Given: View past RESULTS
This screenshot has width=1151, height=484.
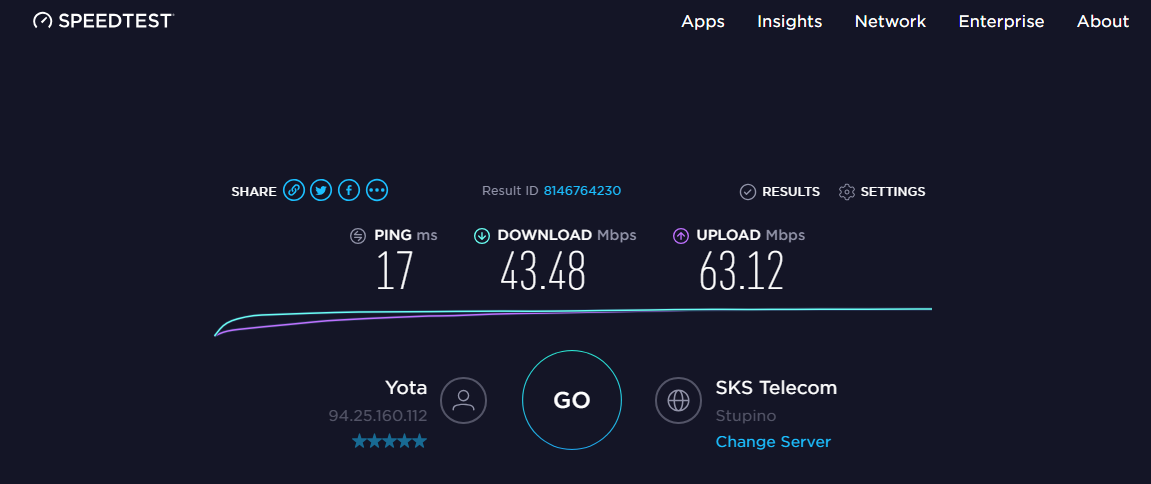Looking at the screenshot, I should pyautogui.click(x=780, y=191).
